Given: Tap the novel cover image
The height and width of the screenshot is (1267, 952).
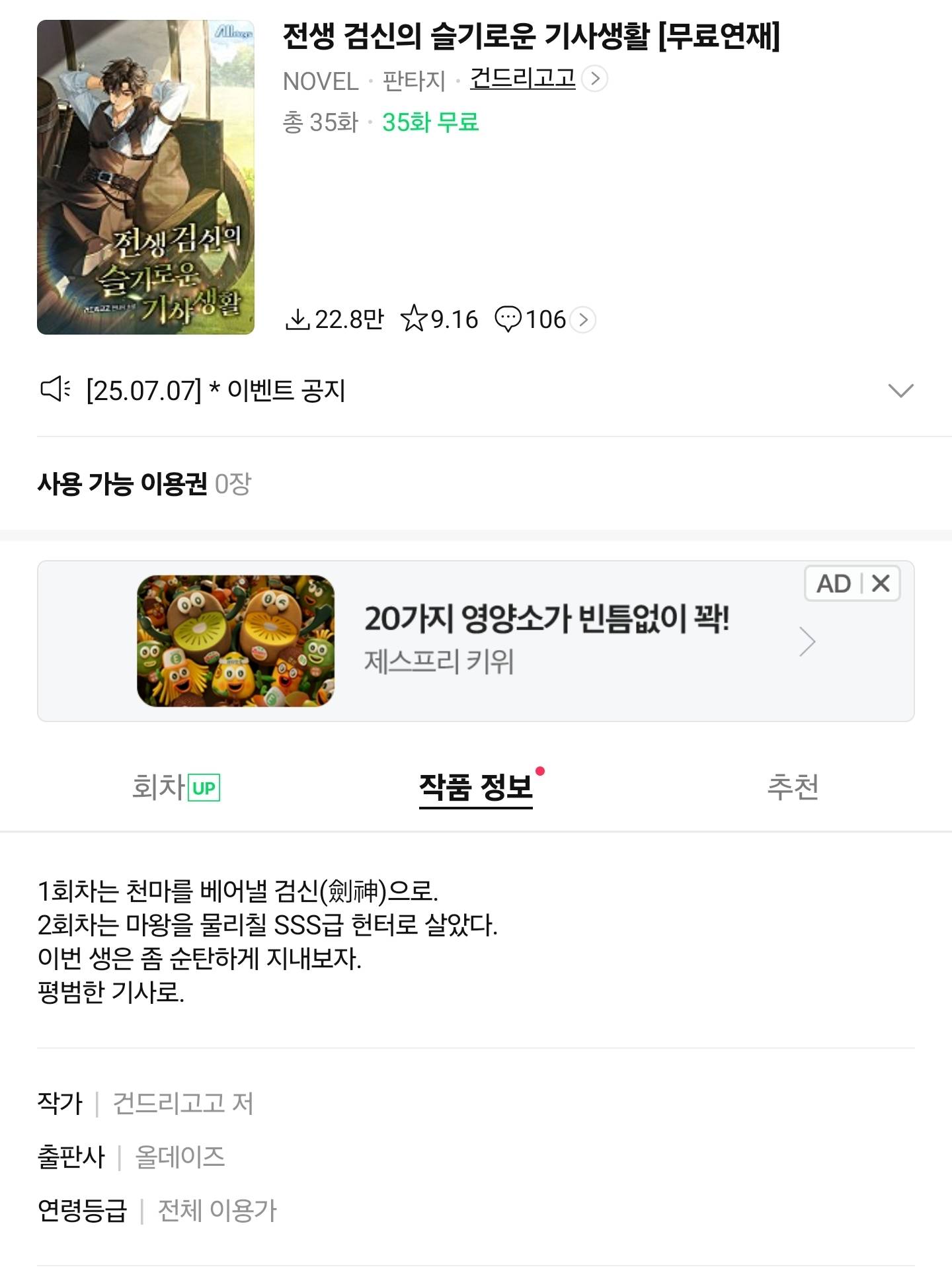Looking at the screenshot, I should pyautogui.click(x=145, y=177).
